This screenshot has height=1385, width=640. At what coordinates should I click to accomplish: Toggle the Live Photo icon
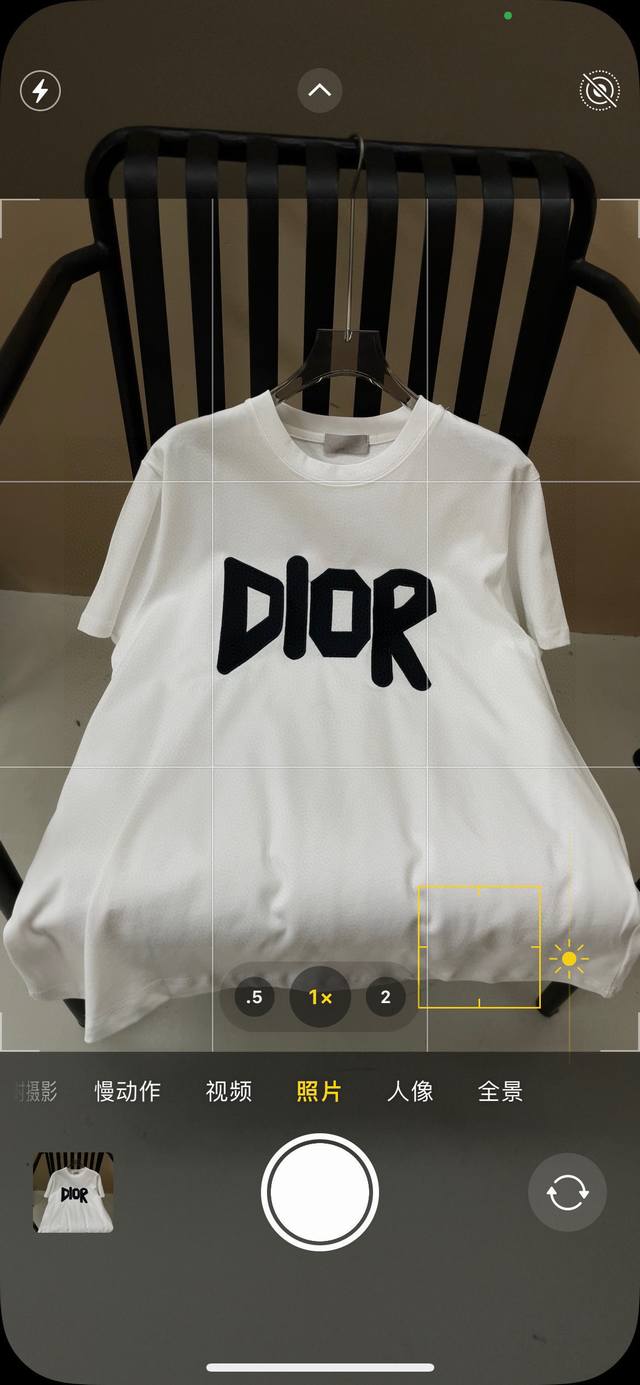click(599, 91)
